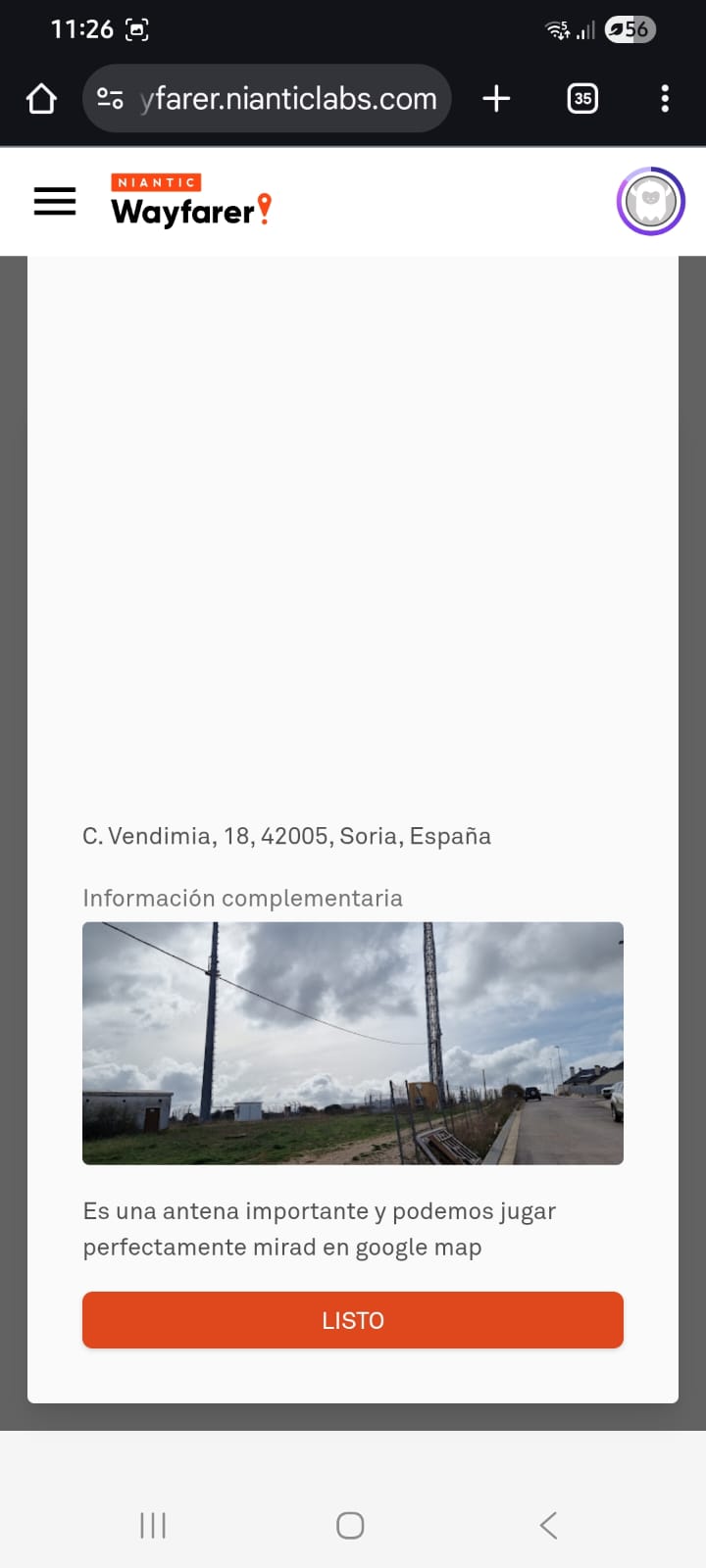The image size is (706, 1568).
Task: Open the tab switcher showing 35
Action: [582, 98]
